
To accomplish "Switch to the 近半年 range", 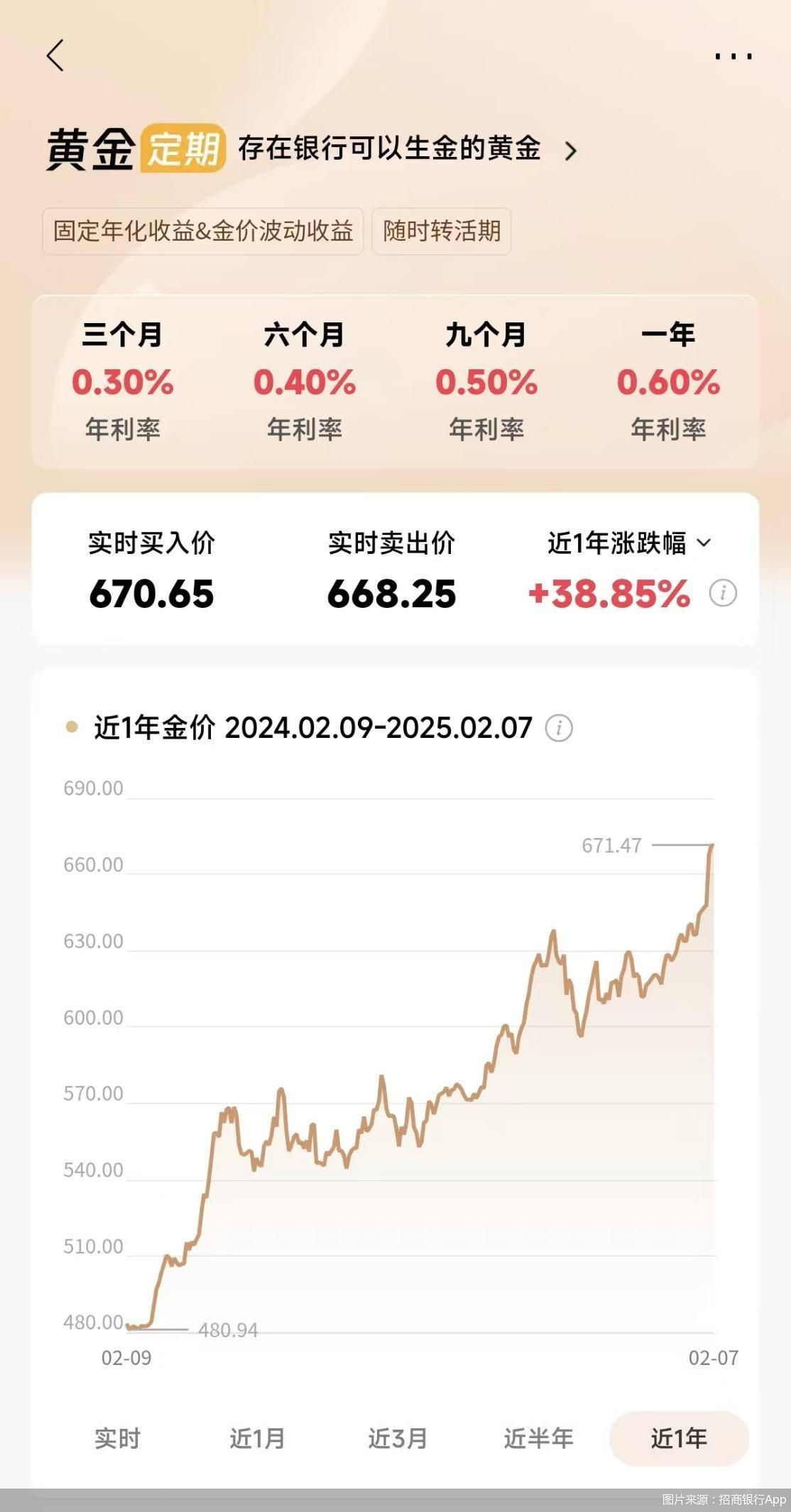I will (x=538, y=1438).
